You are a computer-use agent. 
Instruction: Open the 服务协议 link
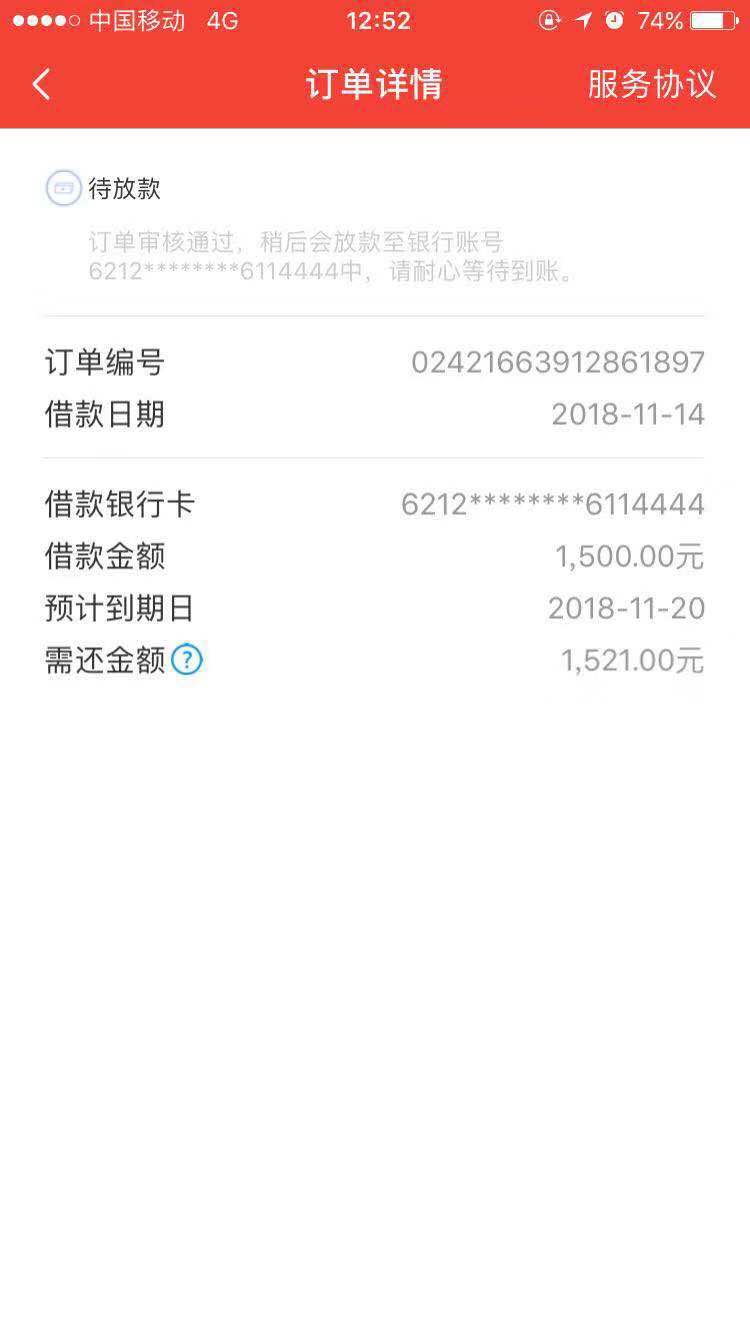(x=652, y=84)
